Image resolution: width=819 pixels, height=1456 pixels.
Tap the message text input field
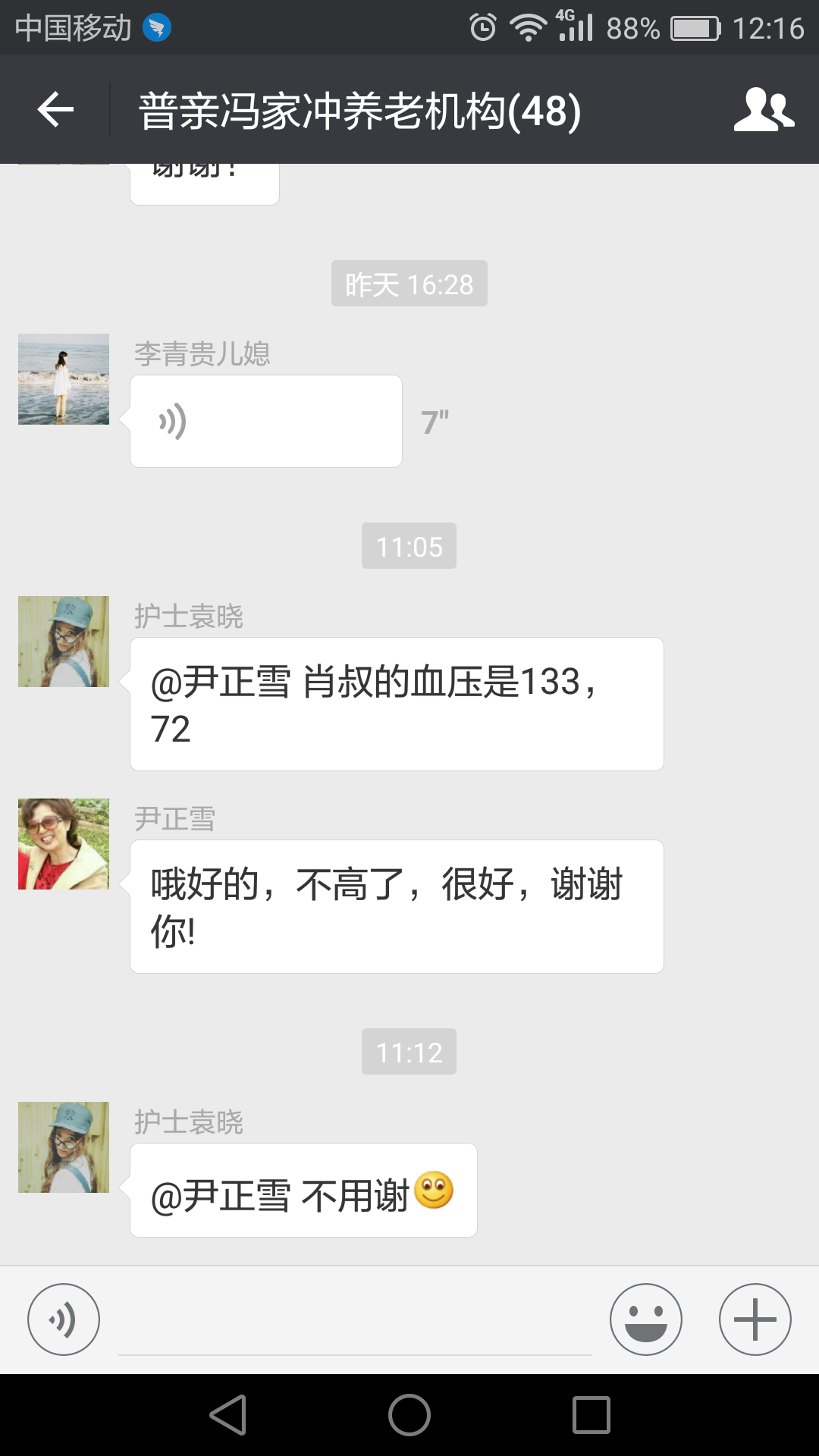tap(354, 1323)
